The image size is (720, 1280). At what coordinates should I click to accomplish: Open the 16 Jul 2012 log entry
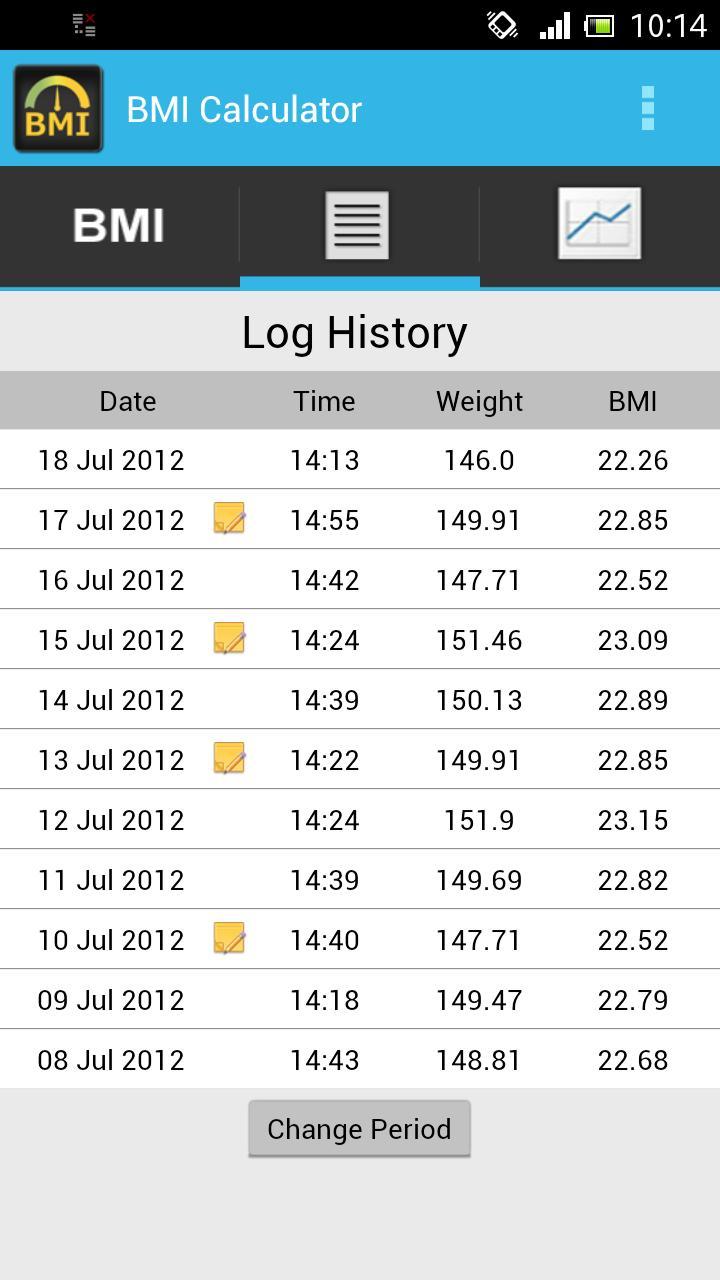click(359, 580)
